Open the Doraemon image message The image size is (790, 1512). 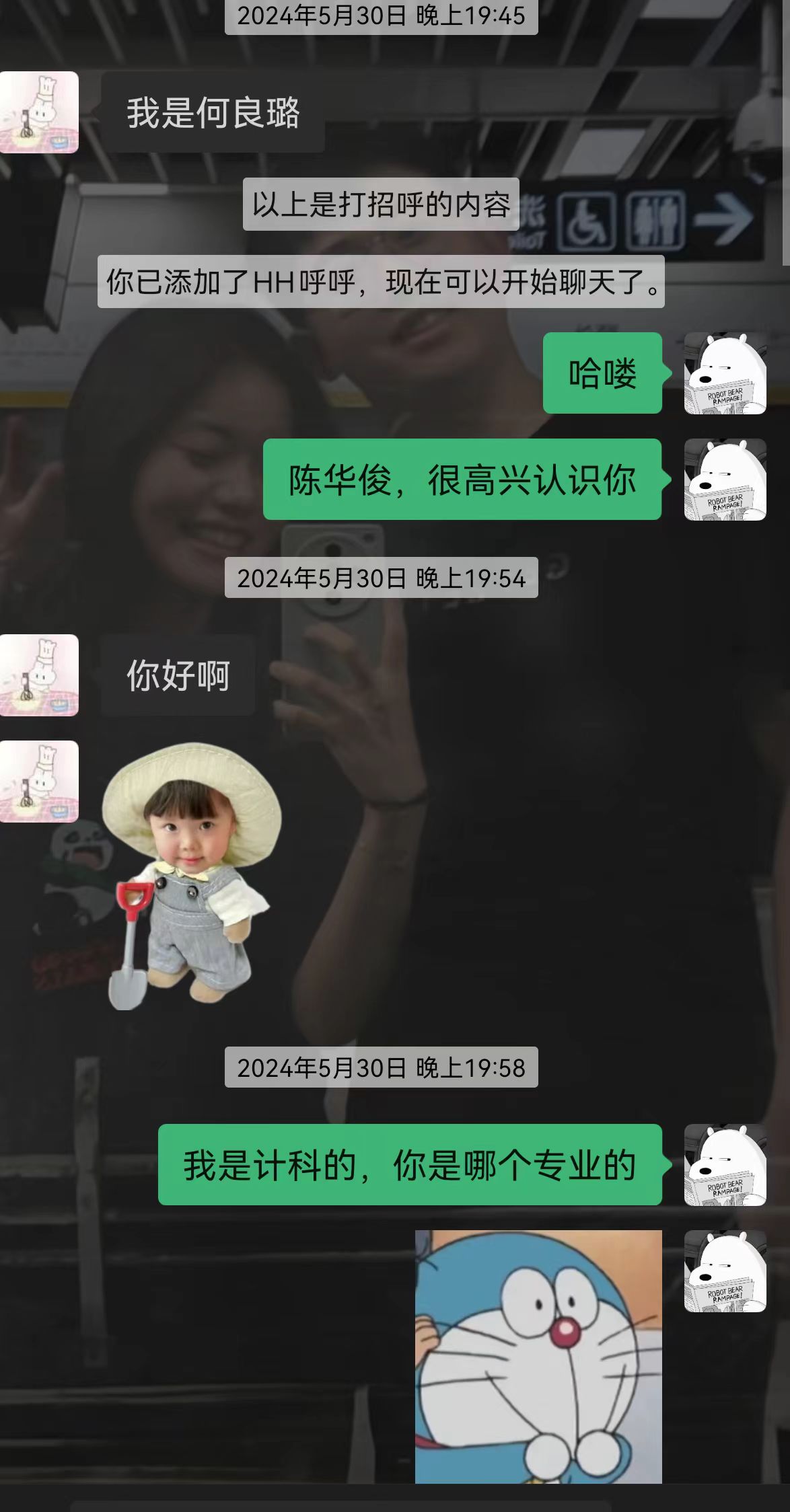pyautogui.click(x=538, y=1355)
